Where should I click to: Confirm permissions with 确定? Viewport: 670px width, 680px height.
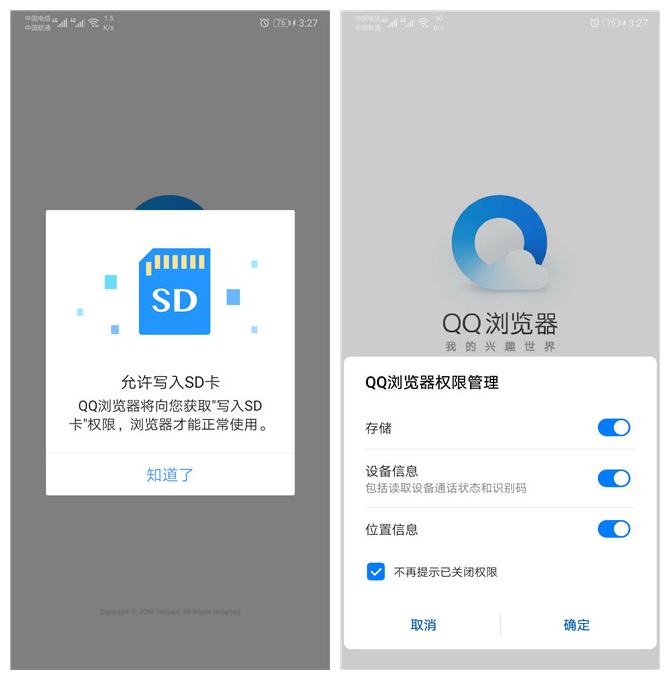(x=577, y=625)
